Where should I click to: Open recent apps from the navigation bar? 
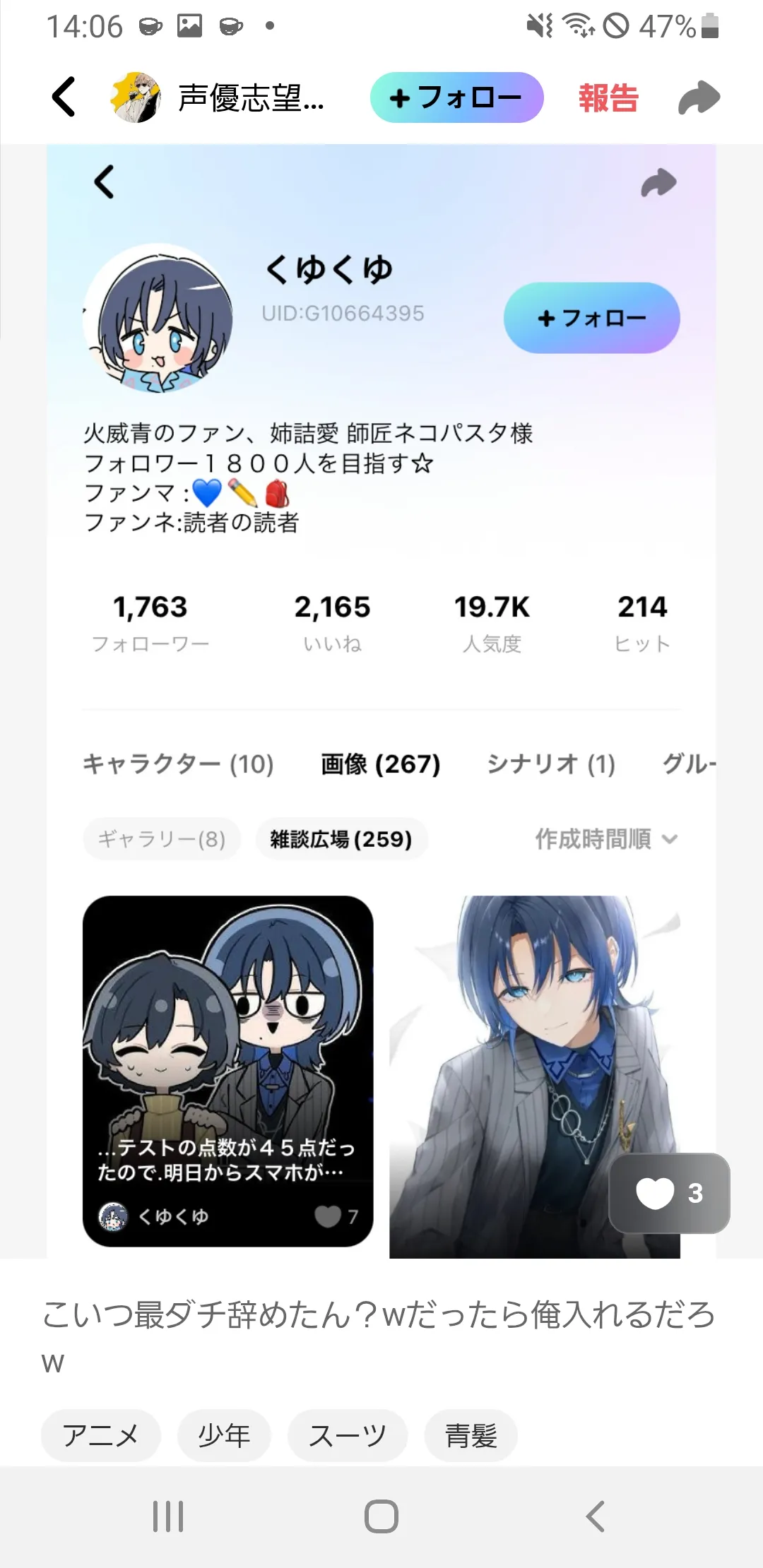(168, 1516)
